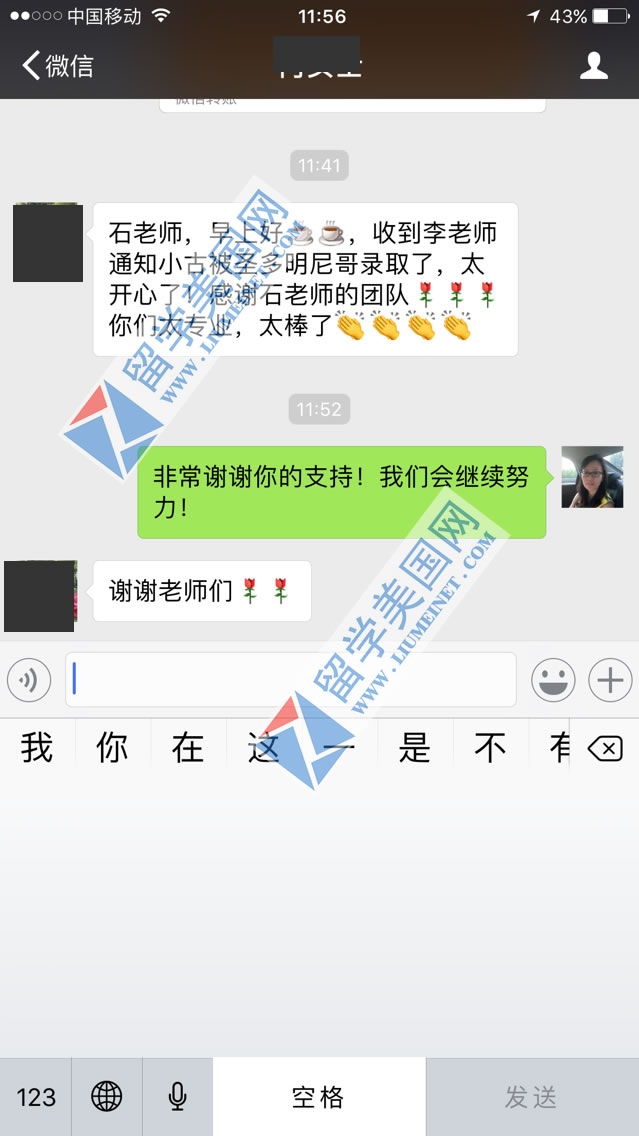The height and width of the screenshot is (1136, 639).
Task: Change input language with the globe key
Action: click(107, 1097)
